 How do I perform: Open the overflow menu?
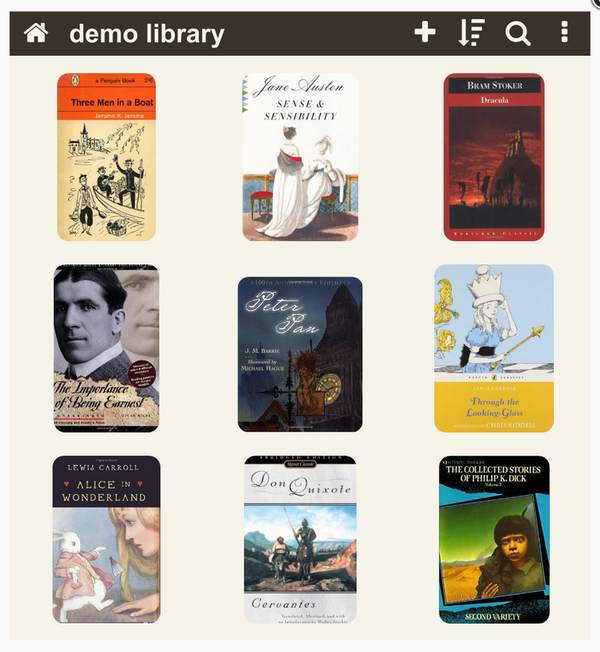(565, 33)
